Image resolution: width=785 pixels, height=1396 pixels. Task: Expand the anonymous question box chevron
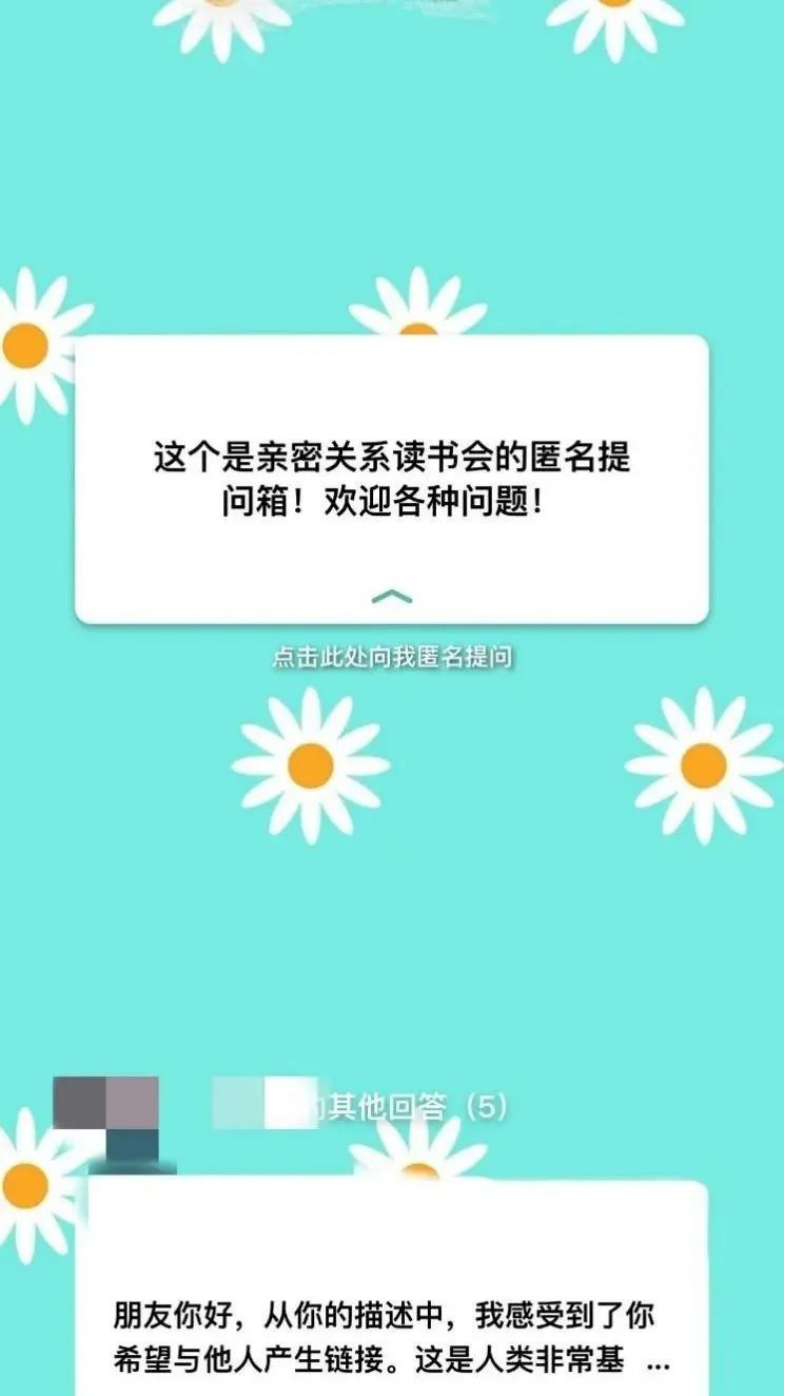click(391, 597)
